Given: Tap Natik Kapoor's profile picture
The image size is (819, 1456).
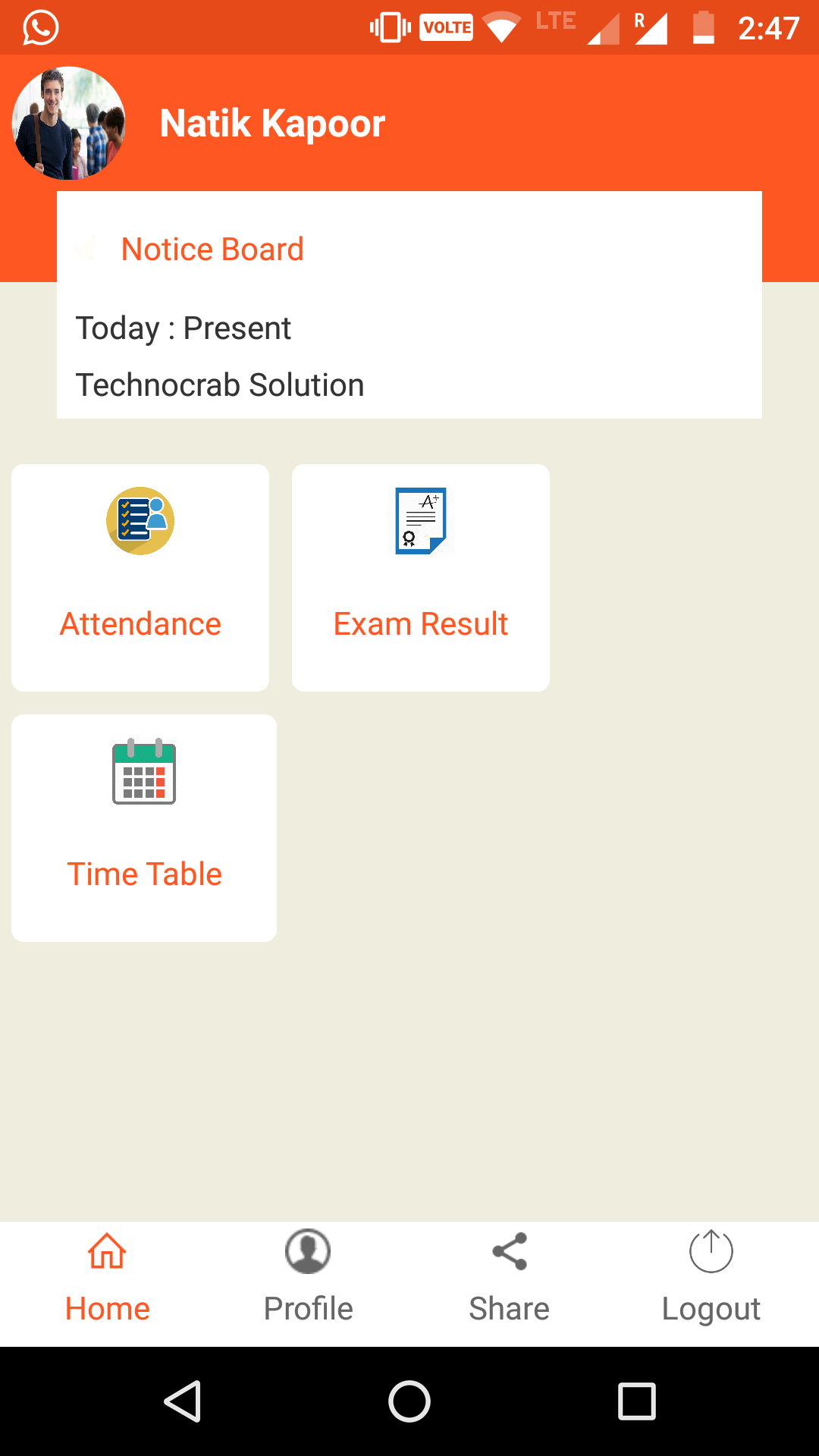Looking at the screenshot, I should point(68,123).
